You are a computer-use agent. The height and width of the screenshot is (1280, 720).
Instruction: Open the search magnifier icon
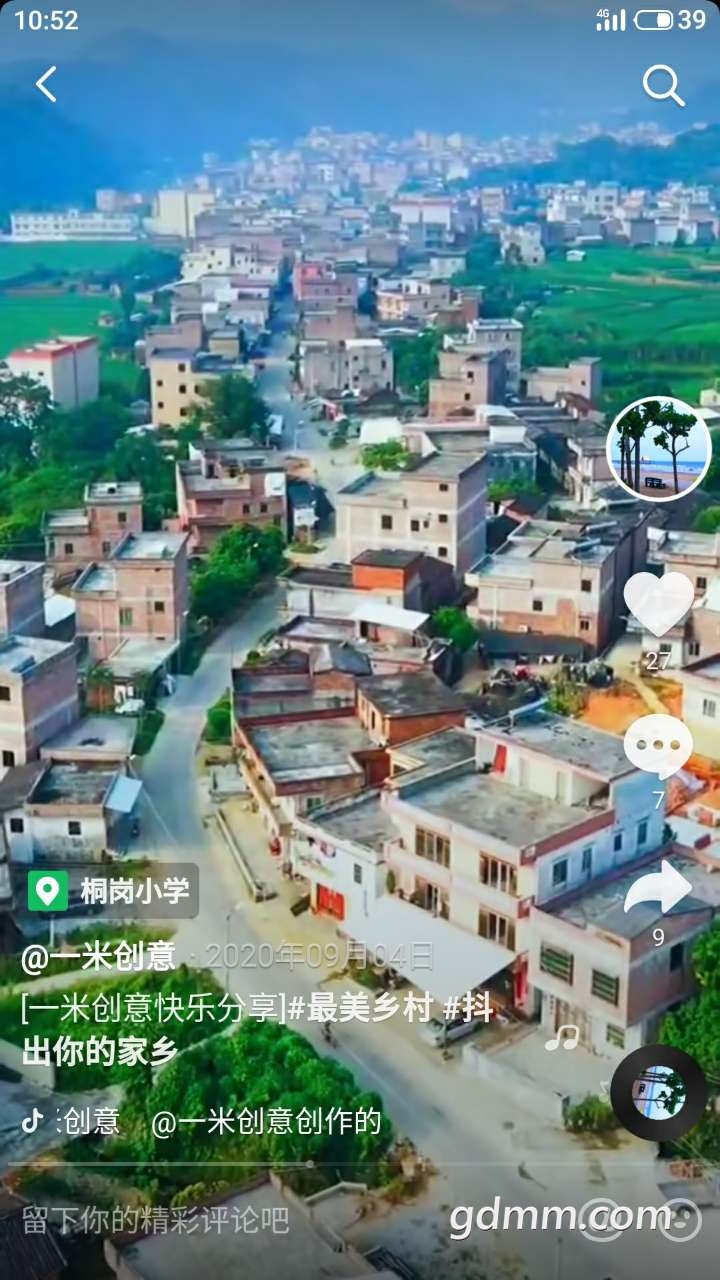tap(662, 86)
